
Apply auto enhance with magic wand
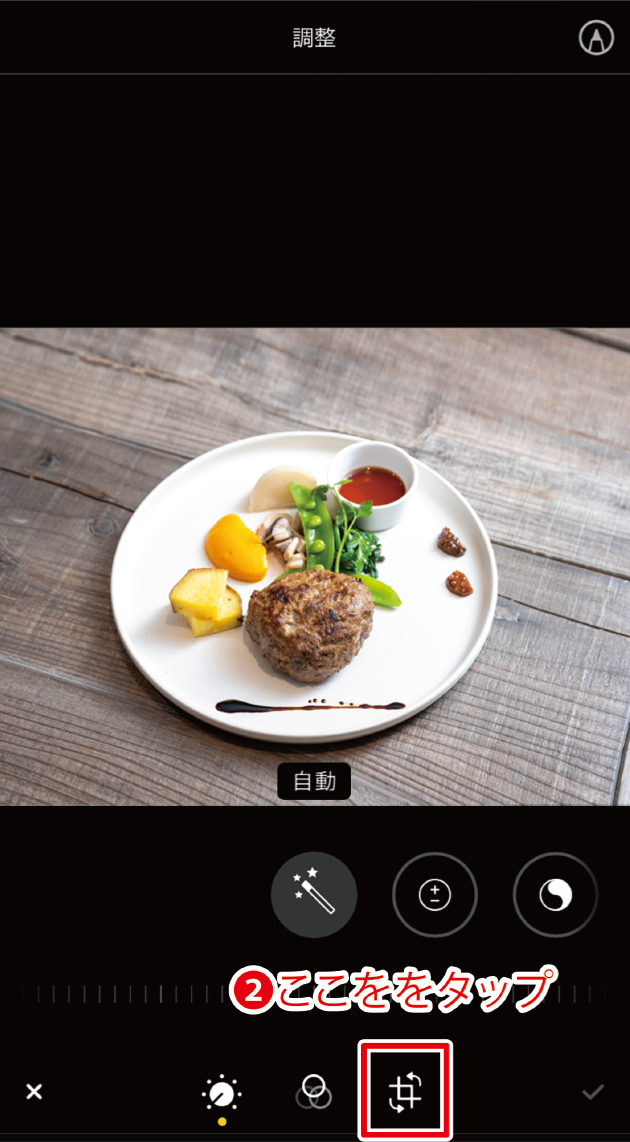[x=314, y=894]
